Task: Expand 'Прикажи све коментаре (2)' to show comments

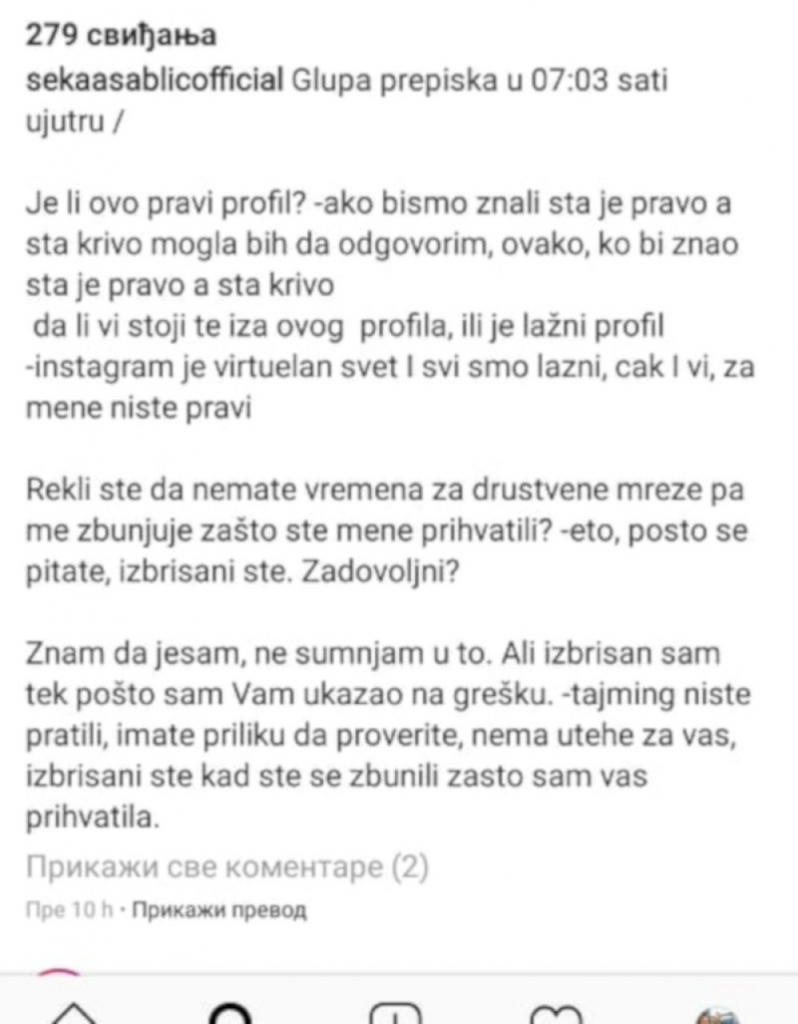Action: pos(230,868)
